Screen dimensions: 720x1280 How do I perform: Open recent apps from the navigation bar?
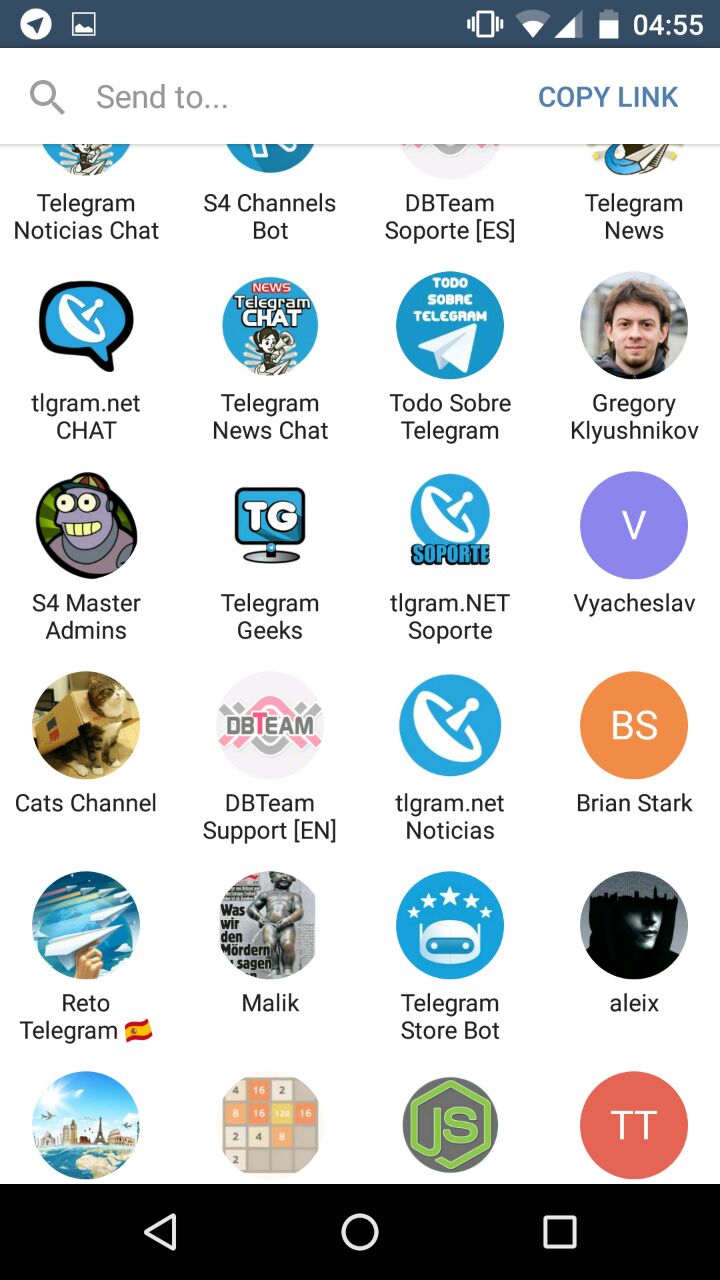coord(559,1232)
